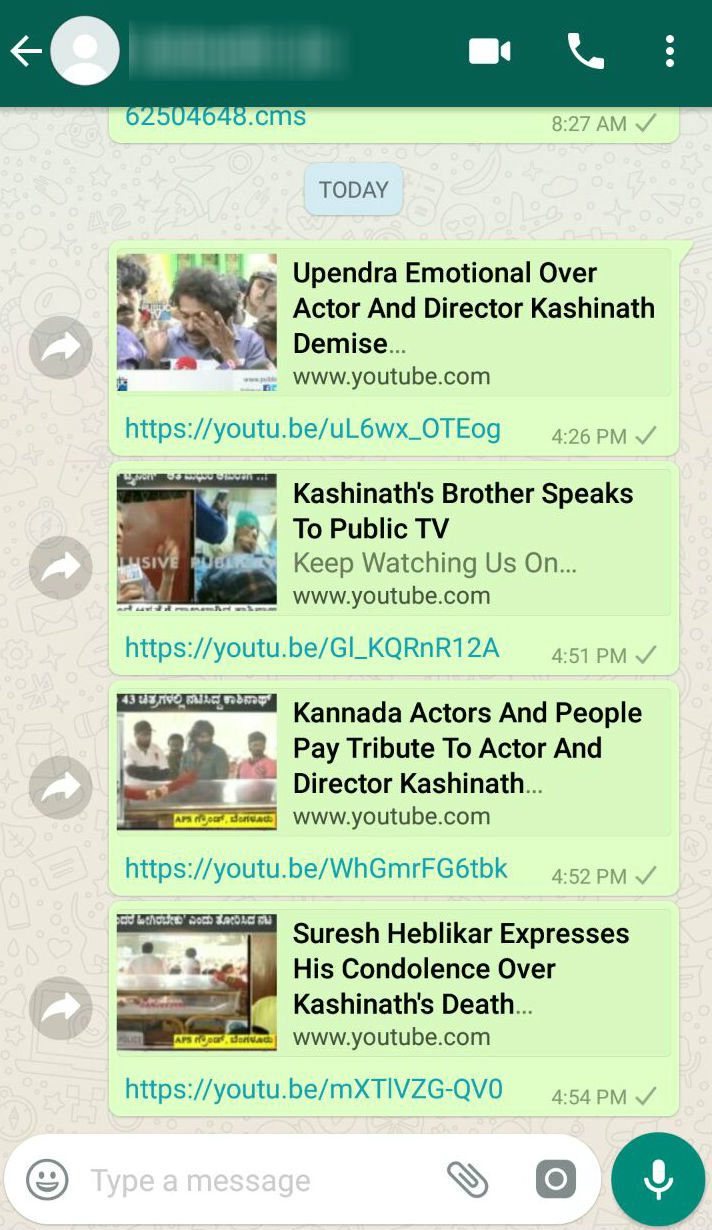The image size is (712, 1230).
Task: Open the Upendra Emotional video preview card
Action: (394, 322)
